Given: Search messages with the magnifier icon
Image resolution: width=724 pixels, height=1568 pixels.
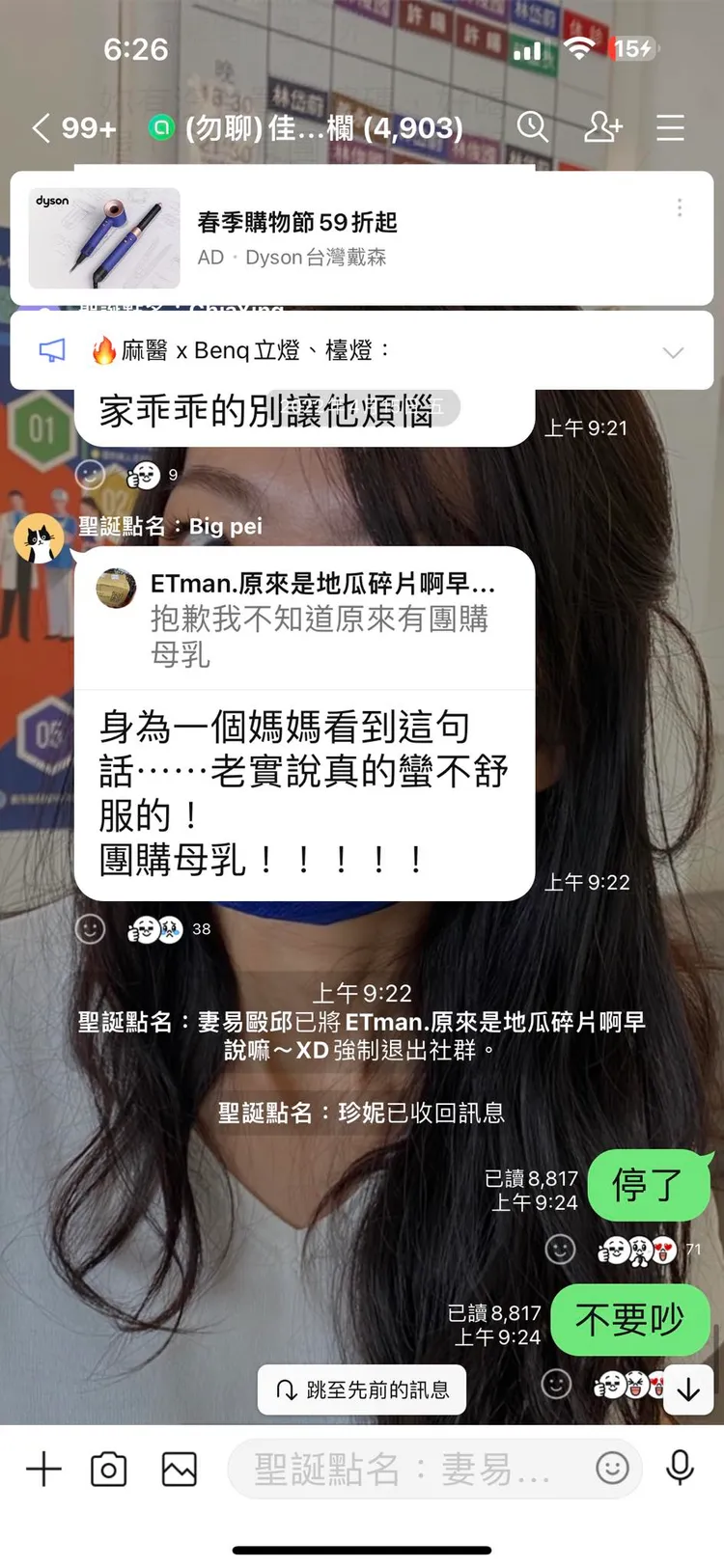Looking at the screenshot, I should coord(533,126).
